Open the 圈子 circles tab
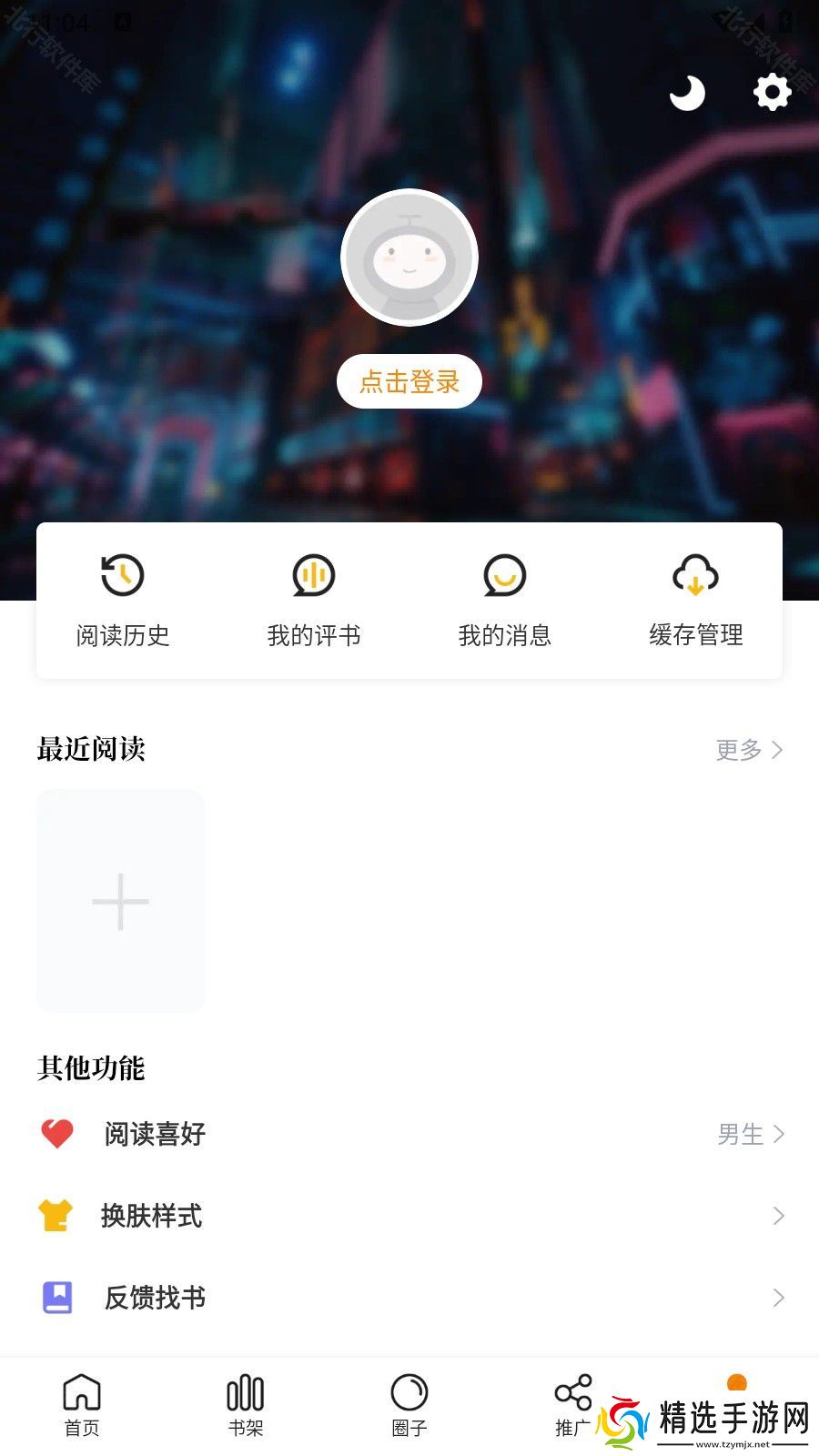 pos(409,1404)
